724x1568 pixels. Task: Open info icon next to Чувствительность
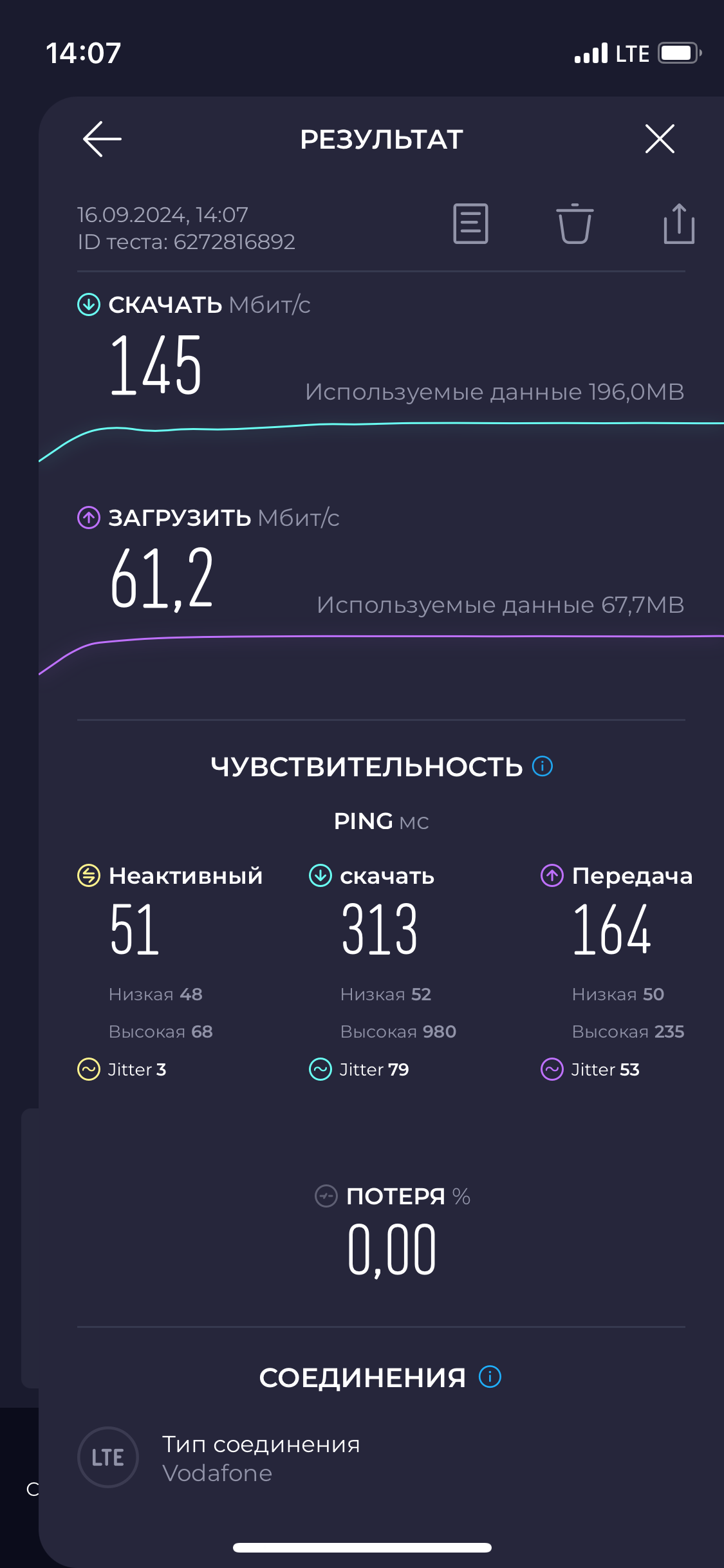click(543, 766)
